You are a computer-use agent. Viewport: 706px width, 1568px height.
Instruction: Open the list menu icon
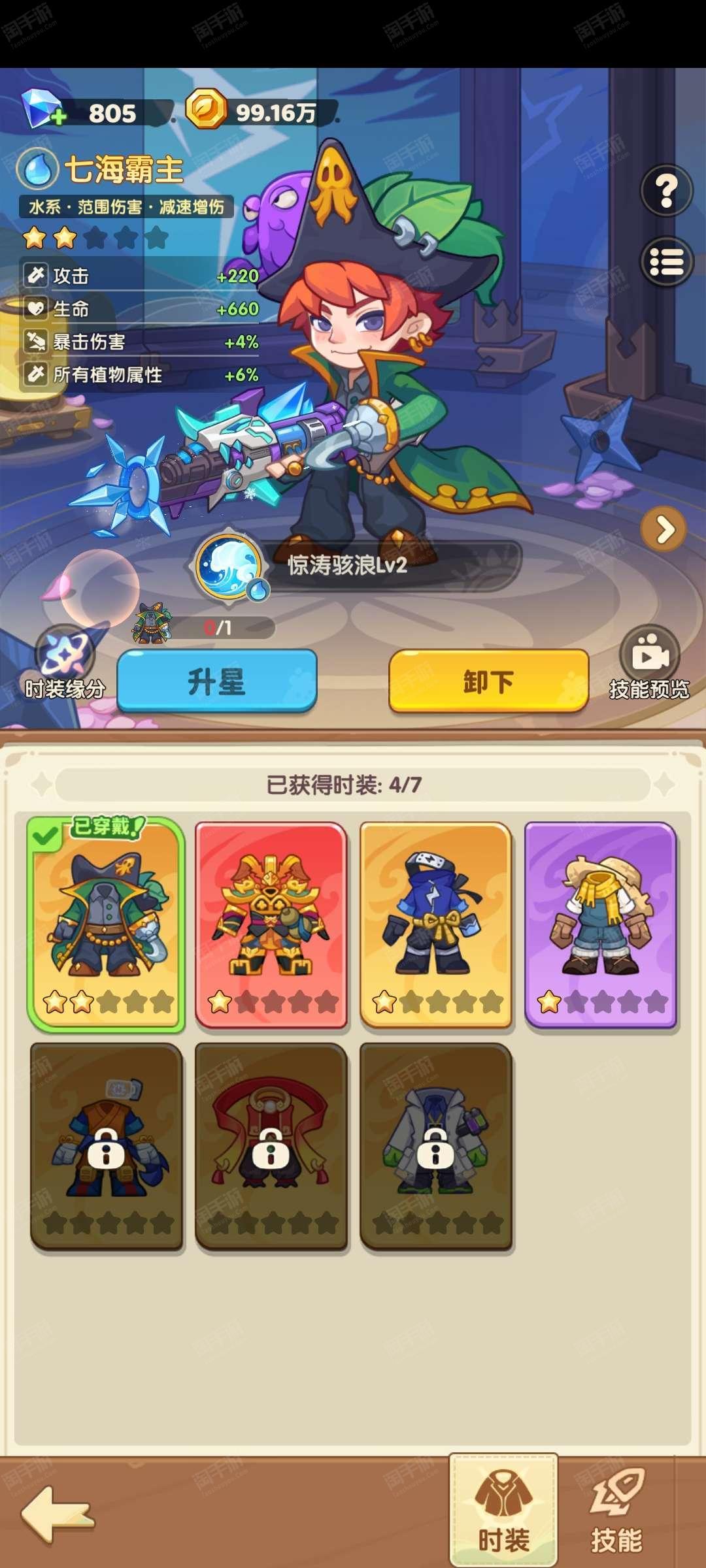click(666, 261)
